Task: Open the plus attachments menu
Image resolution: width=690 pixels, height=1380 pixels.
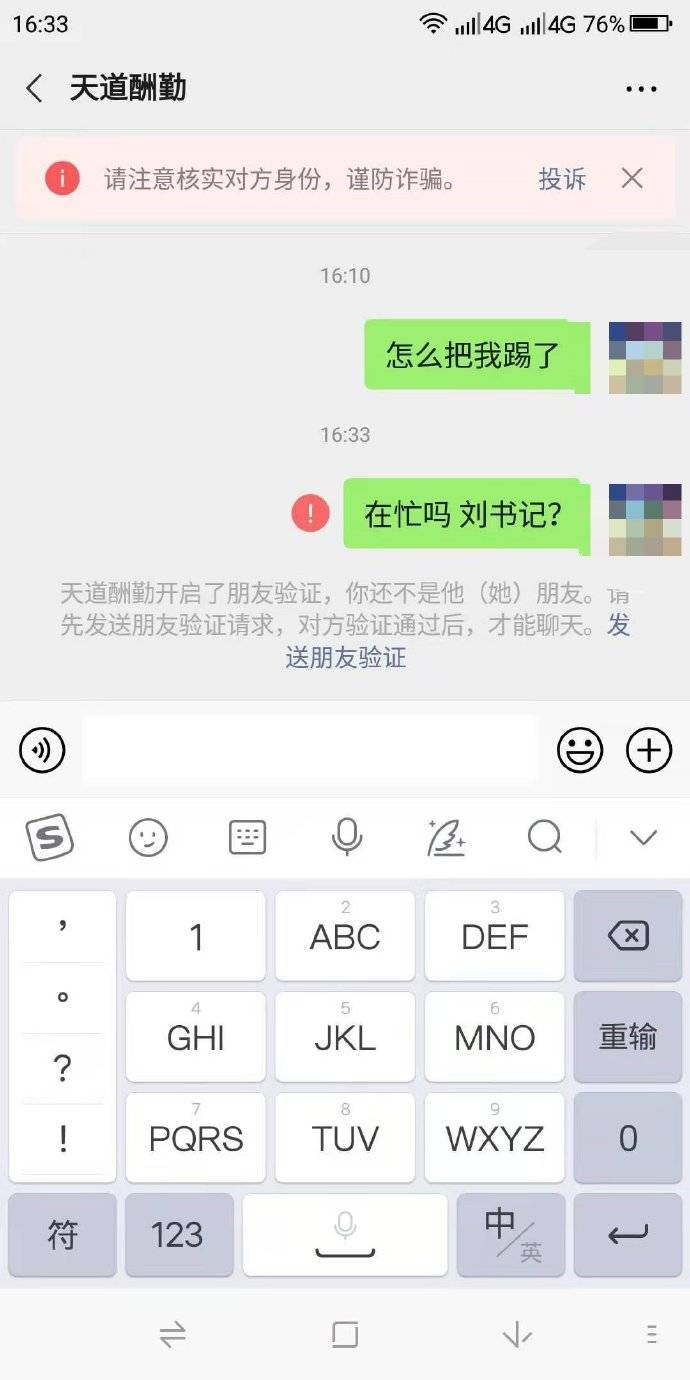Action: [649, 750]
